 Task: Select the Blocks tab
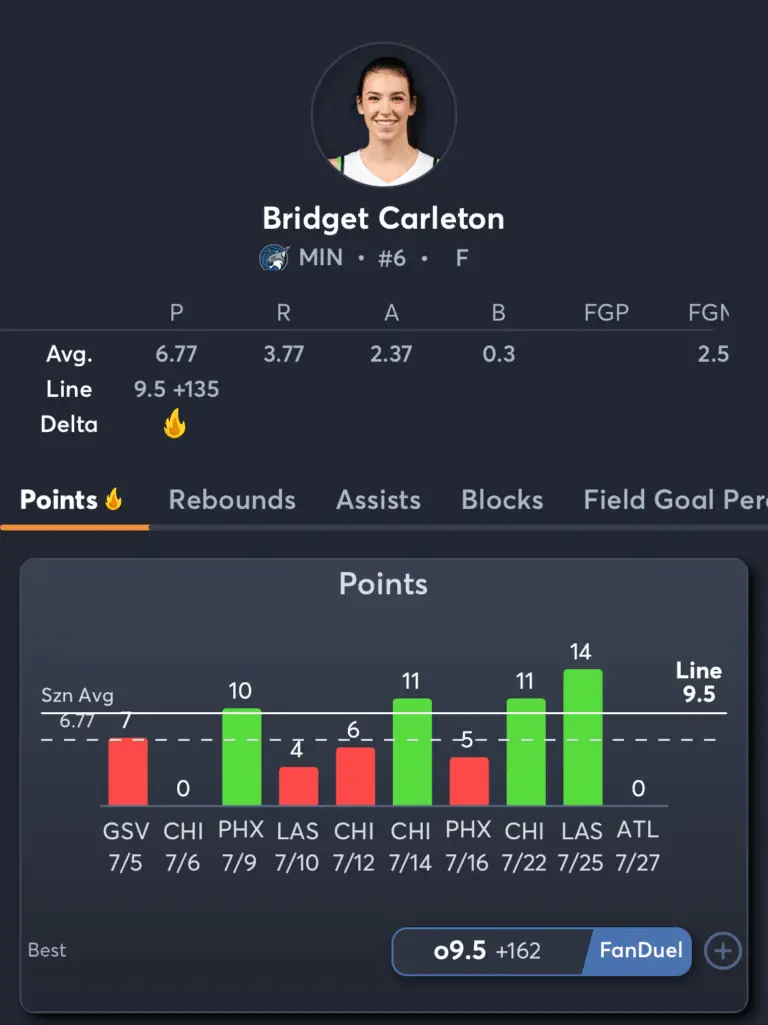(x=502, y=500)
